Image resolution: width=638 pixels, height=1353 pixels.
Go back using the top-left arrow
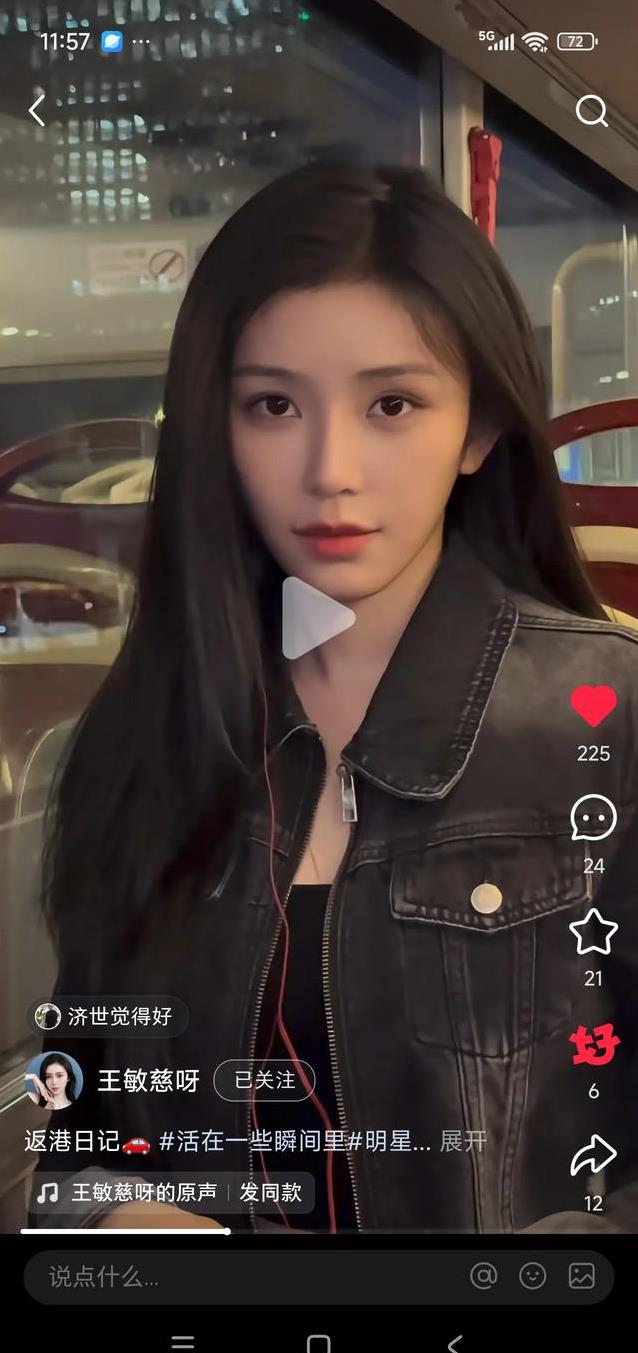(37, 110)
